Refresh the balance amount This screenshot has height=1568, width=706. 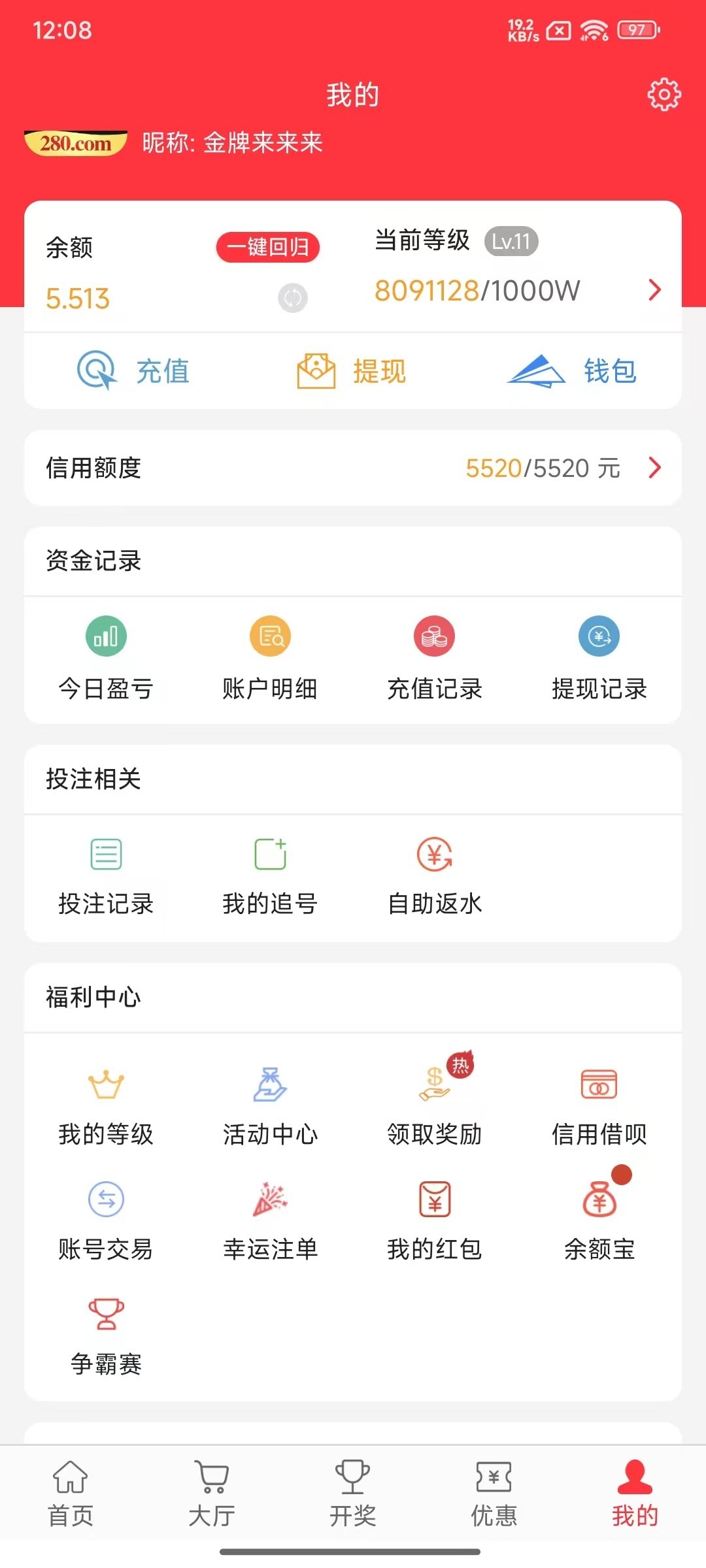coord(292,299)
